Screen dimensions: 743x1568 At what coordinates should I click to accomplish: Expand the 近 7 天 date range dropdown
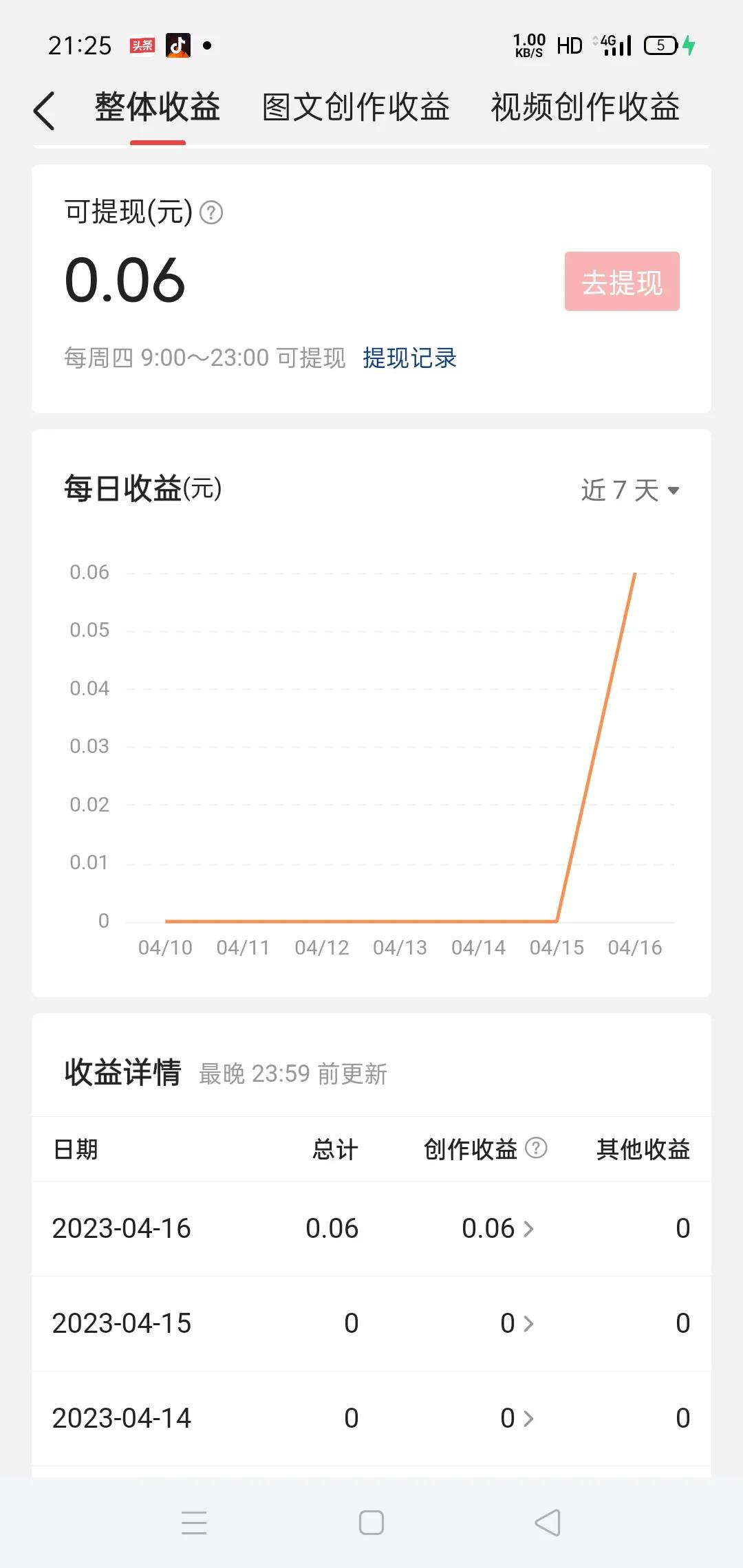pyautogui.click(x=630, y=490)
